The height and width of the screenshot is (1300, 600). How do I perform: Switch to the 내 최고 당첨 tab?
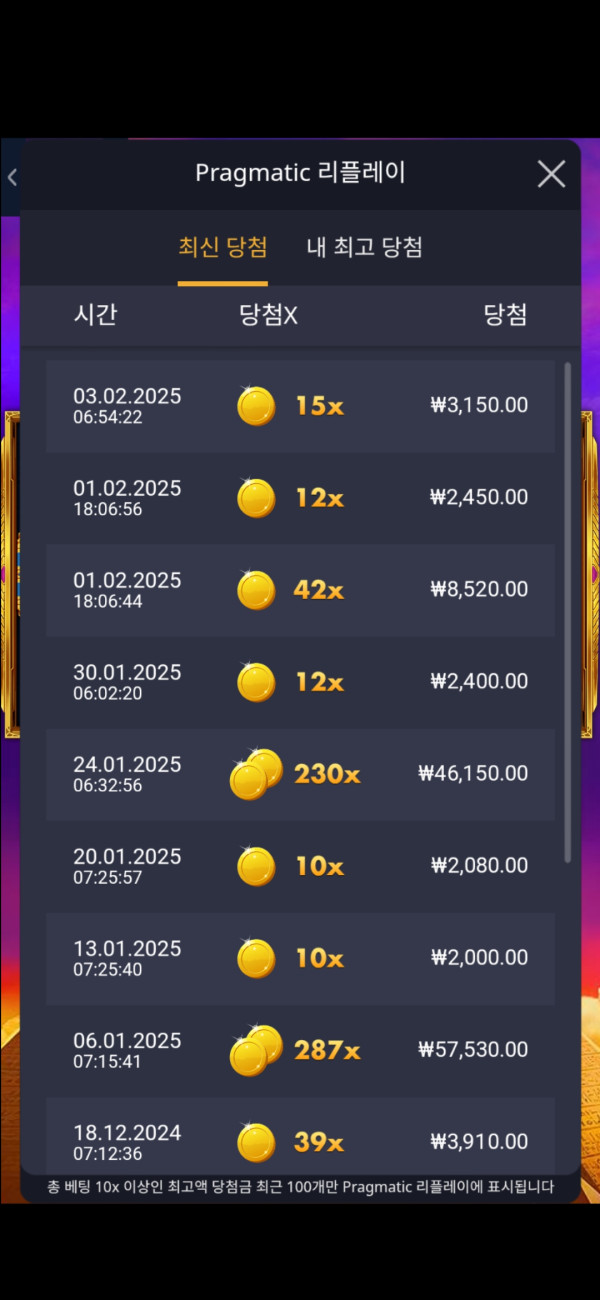click(x=364, y=247)
